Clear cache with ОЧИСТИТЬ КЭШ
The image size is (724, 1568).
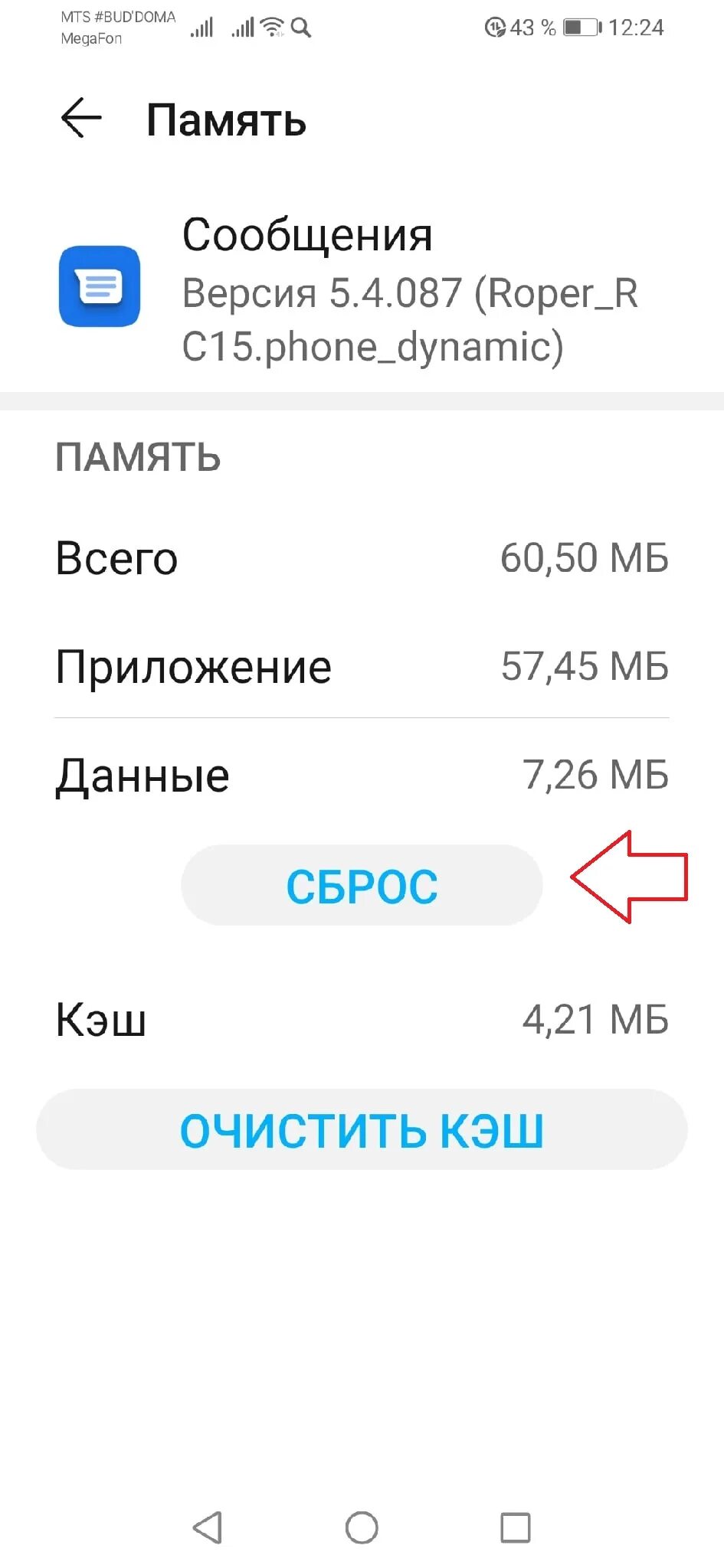pos(362,1129)
